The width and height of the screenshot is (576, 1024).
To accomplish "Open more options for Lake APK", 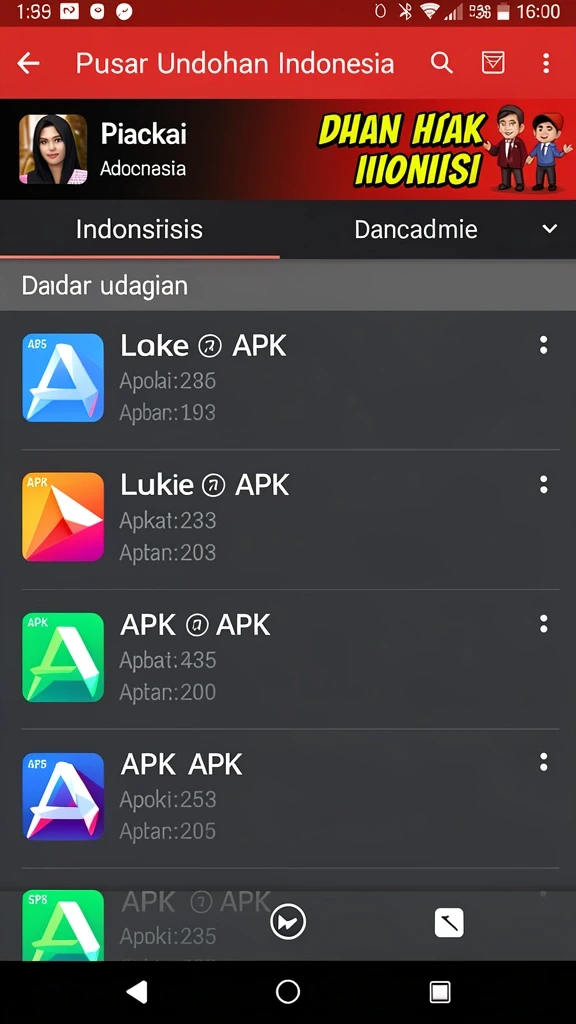I will 543,345.
